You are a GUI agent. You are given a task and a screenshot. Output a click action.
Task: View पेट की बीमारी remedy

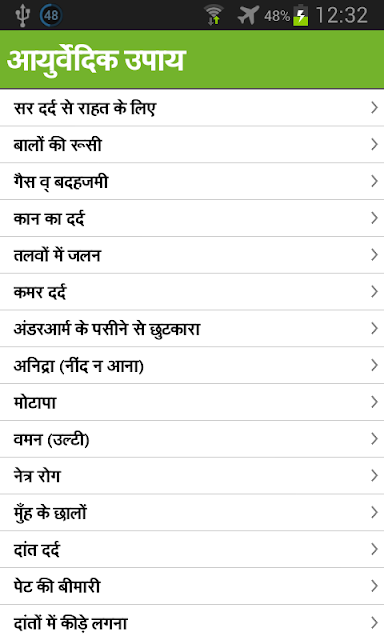pos(192,586)
